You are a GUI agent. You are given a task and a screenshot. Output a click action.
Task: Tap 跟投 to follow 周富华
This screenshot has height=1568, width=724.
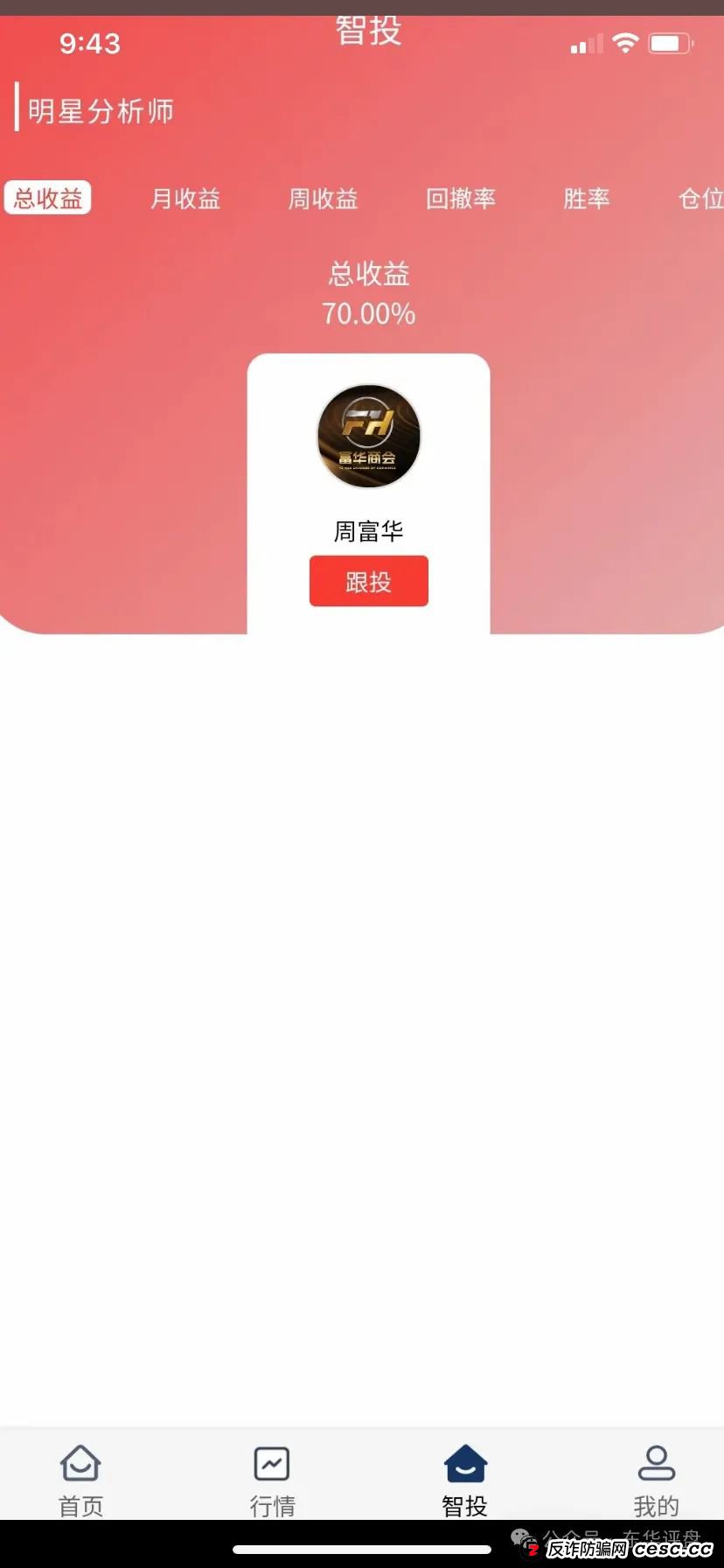[368, 581]
